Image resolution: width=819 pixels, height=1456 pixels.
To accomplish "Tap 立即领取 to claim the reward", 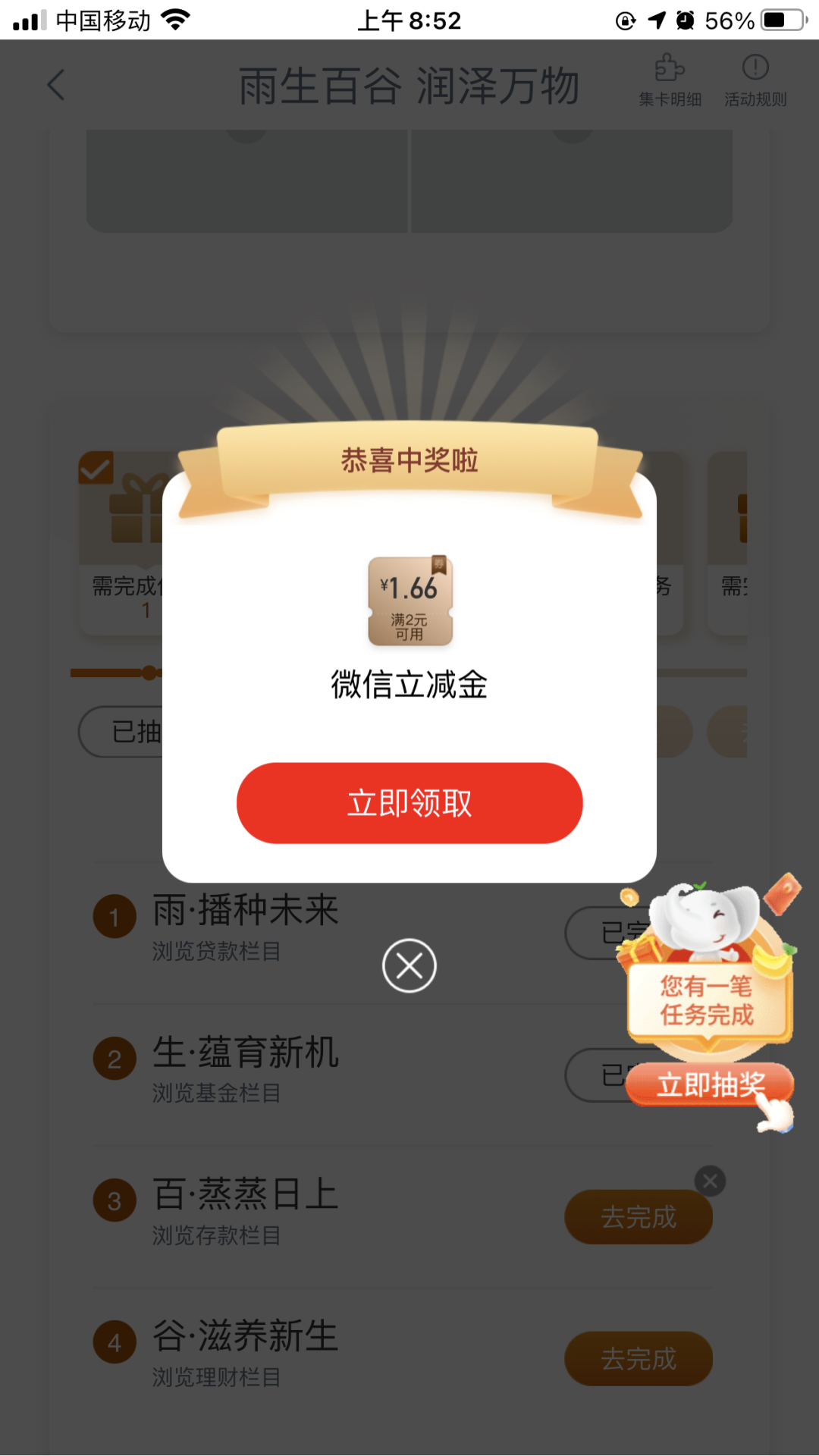I will point(409,803).
